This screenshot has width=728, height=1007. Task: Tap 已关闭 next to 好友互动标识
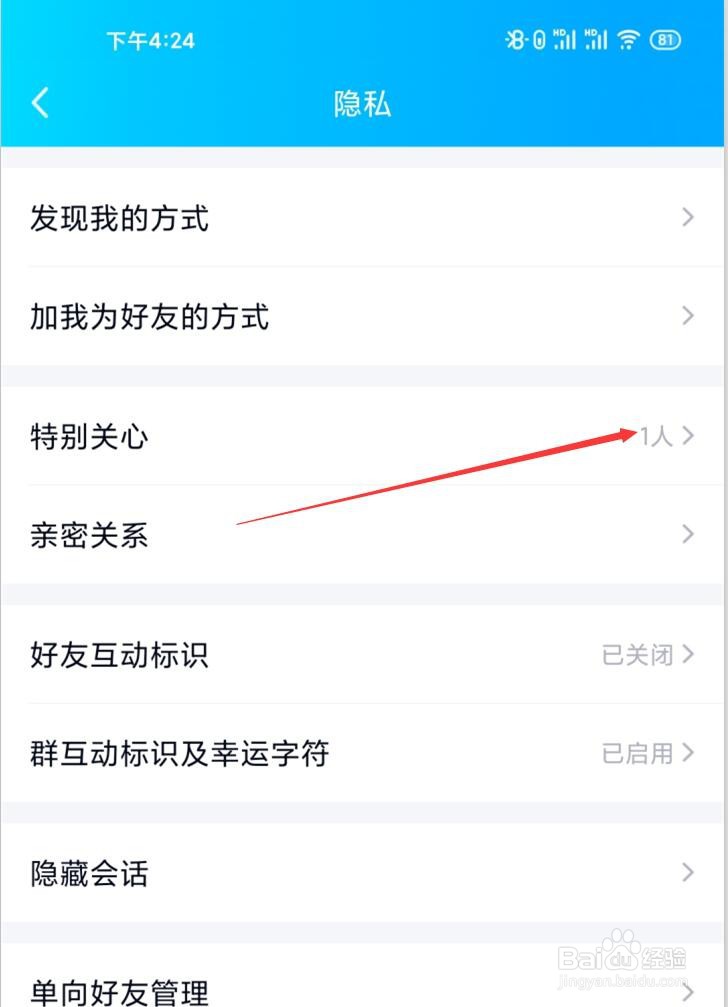click(638, 655)
